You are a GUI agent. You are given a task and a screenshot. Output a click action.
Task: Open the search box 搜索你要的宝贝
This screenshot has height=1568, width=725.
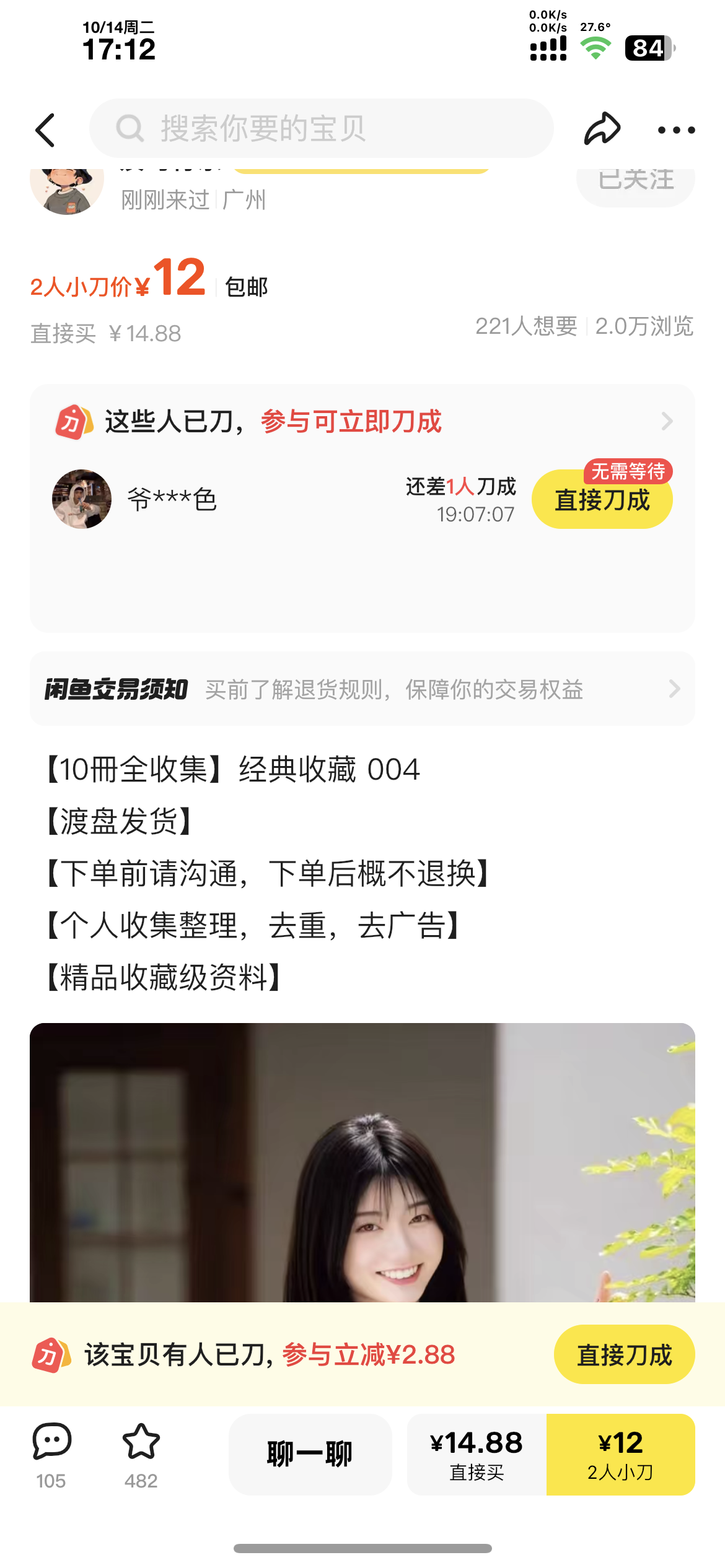321,129
